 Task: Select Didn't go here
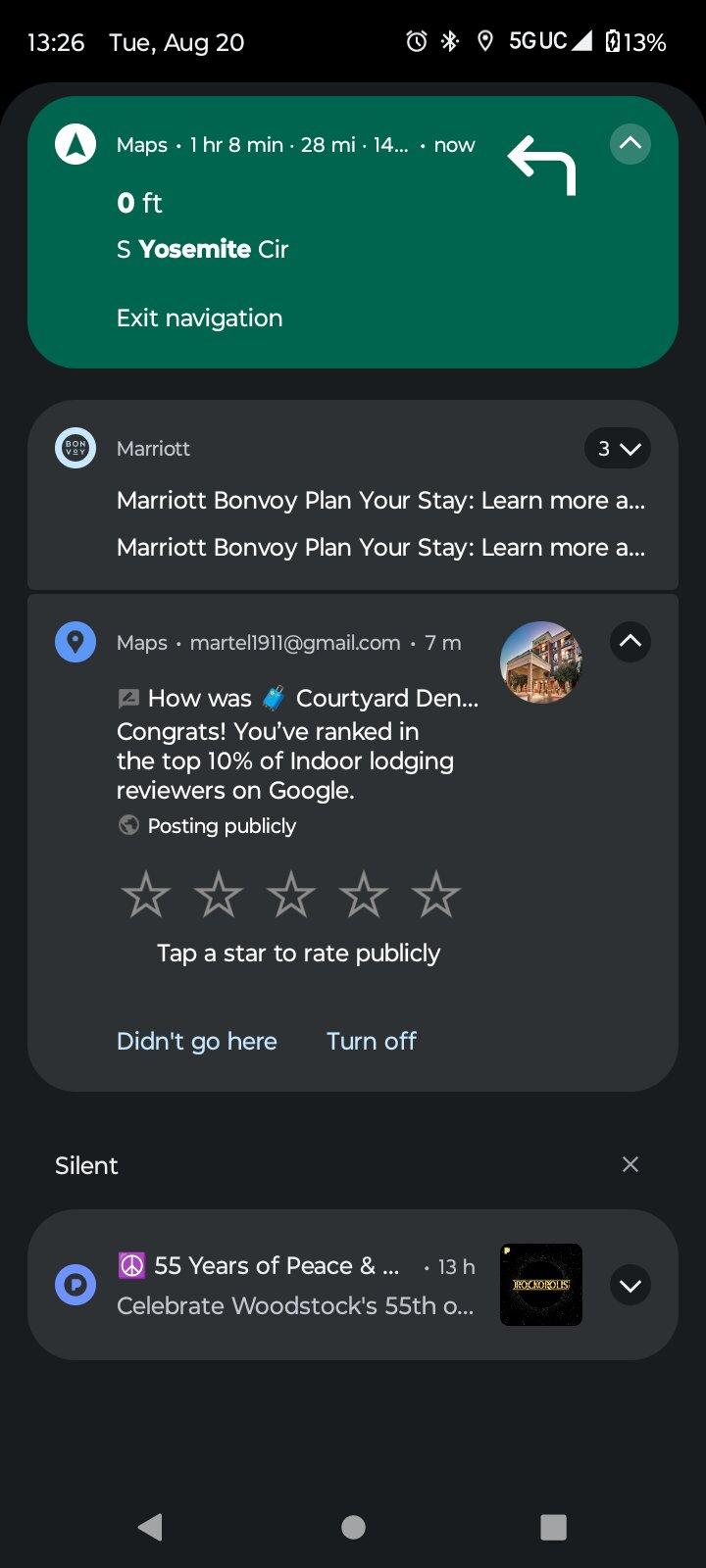pos(196,1041)
